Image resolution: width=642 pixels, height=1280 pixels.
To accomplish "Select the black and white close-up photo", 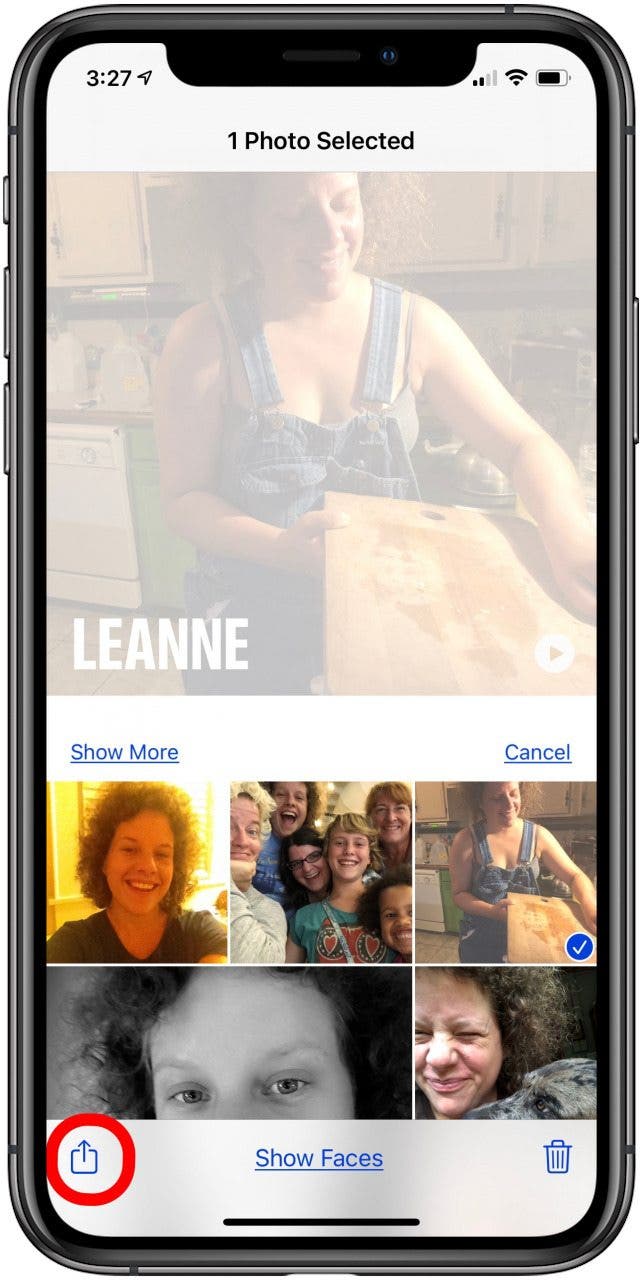I will tap(229, 1042).
